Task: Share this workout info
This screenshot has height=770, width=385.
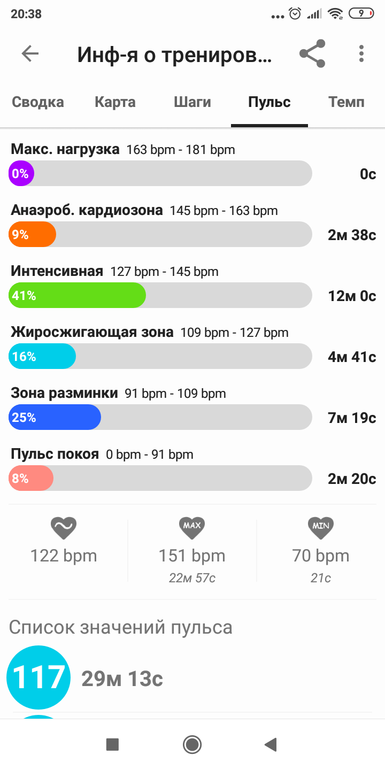Action: pyautogui.click(x=312, y=54)
